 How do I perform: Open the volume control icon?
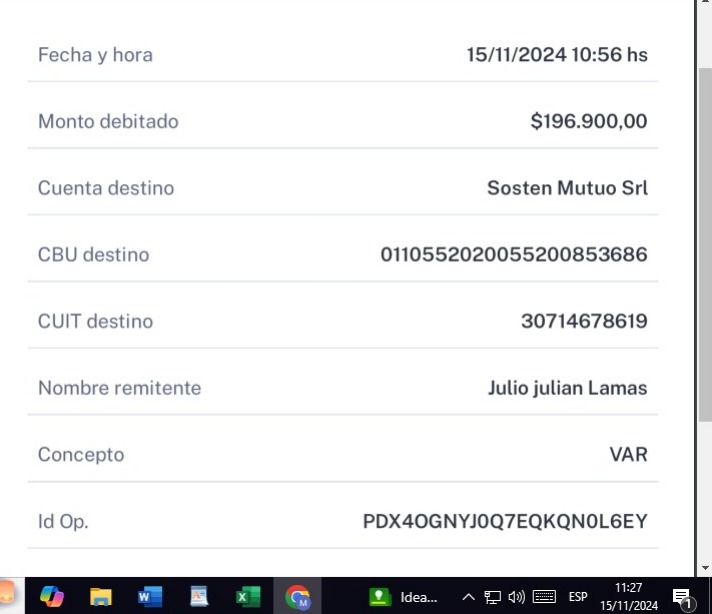point(516,597)
